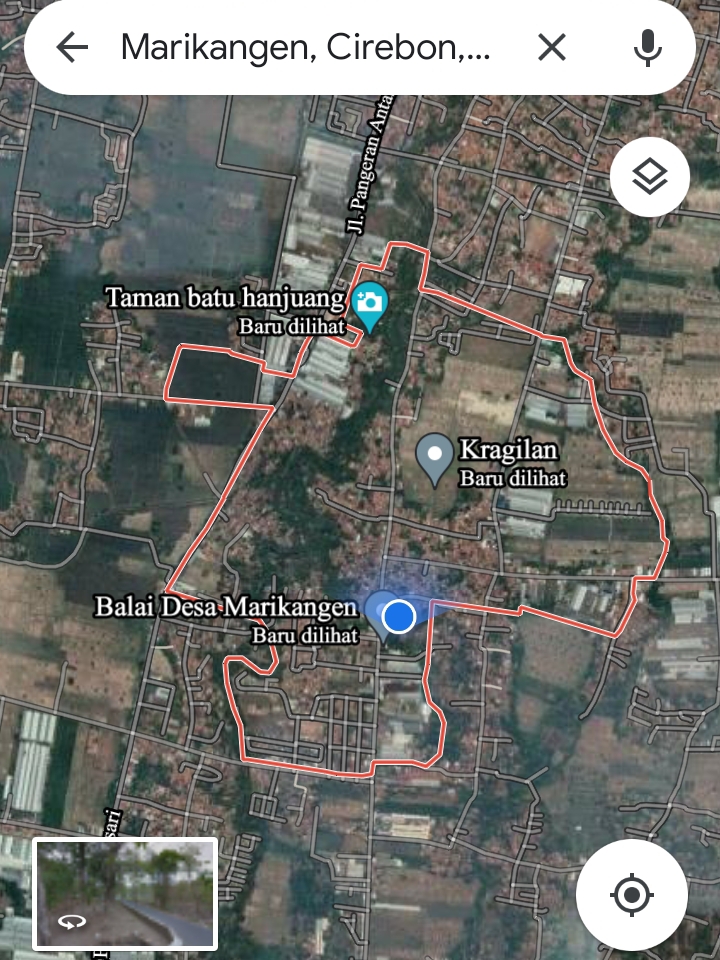Open the Street View preview thumbnail
This screenshot has height=960, width=720.
[x=125, y=893]
